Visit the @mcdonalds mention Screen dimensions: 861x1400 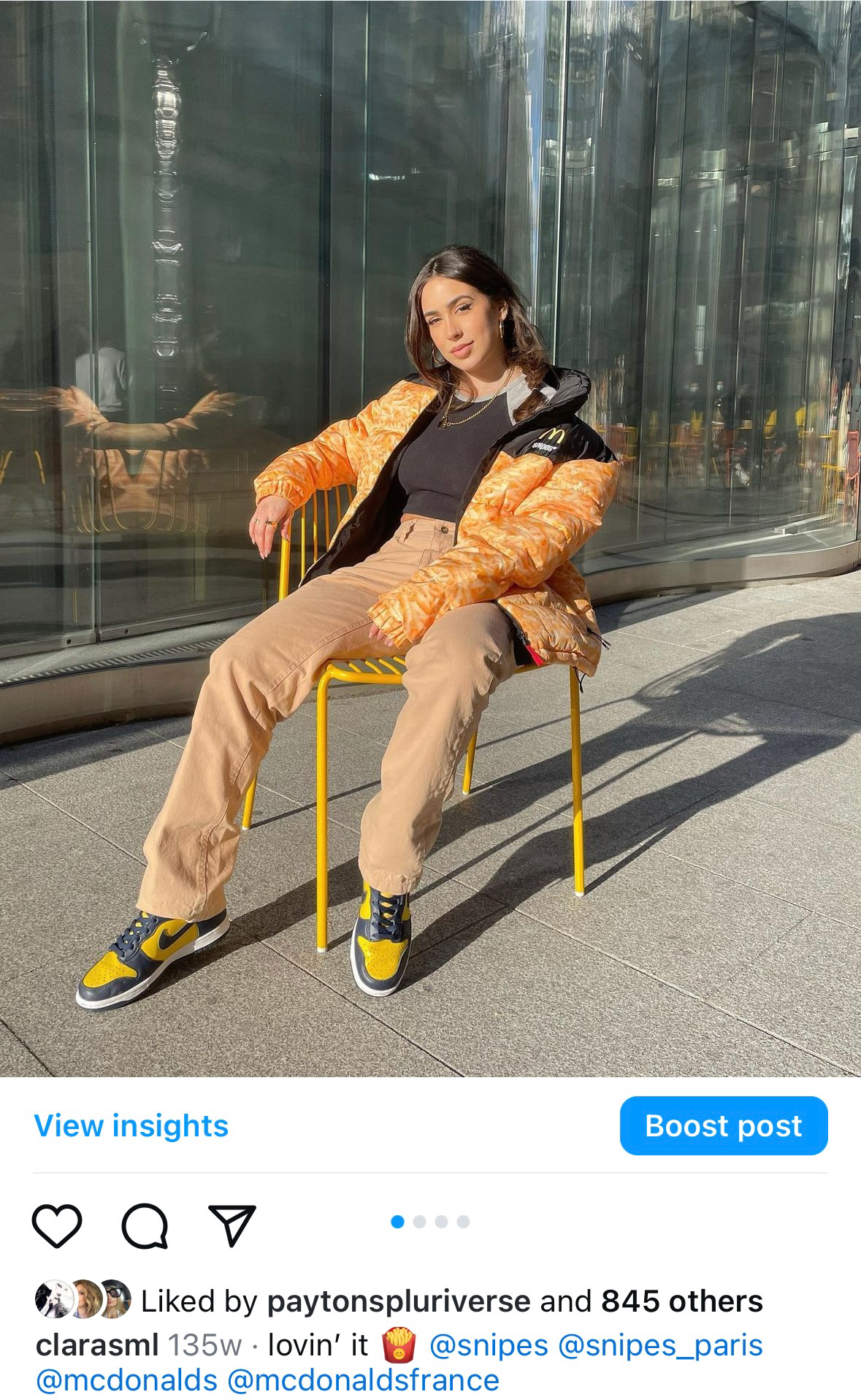point(126,1380)
